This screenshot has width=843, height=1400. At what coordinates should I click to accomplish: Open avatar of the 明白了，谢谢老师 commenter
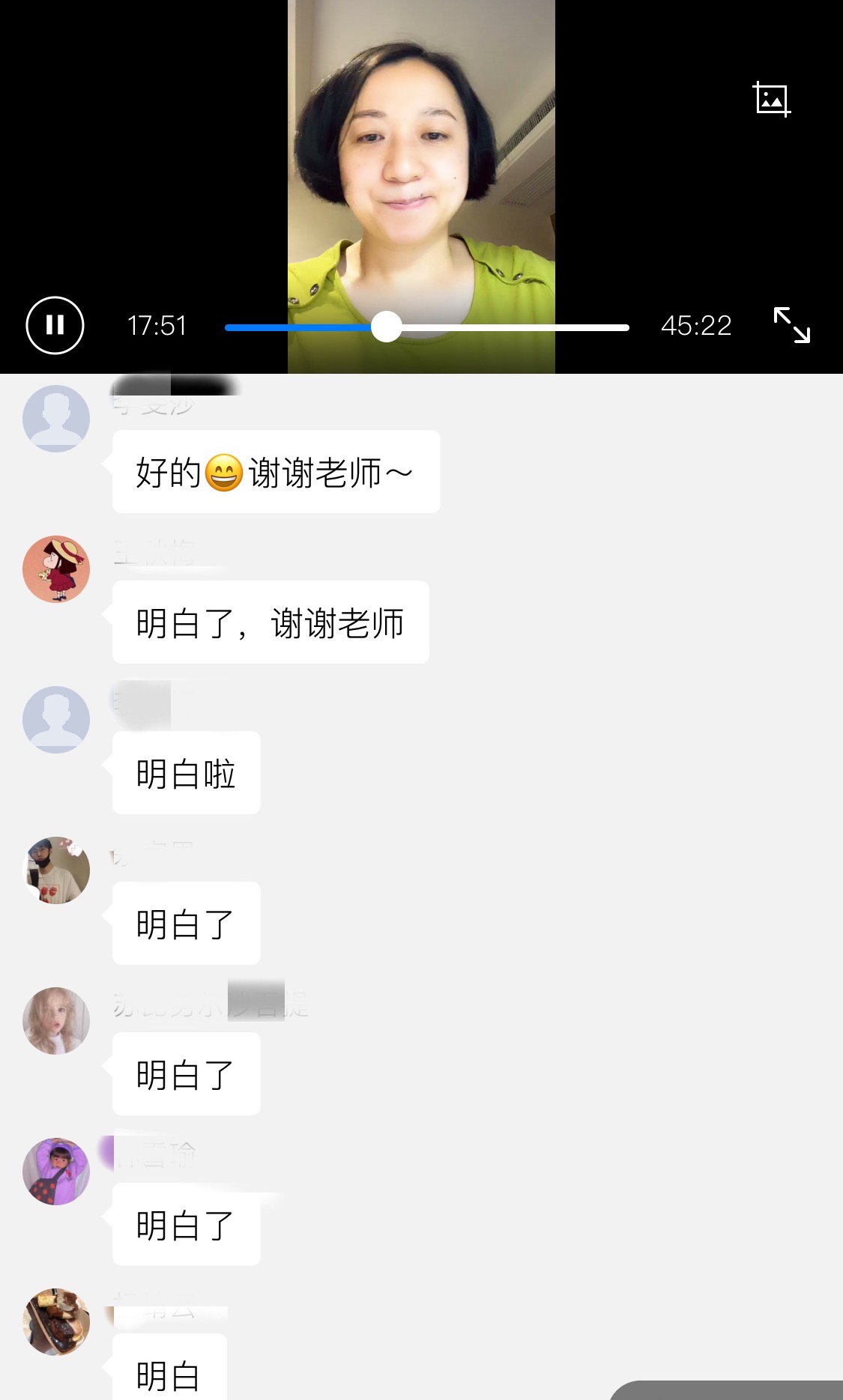56,569
